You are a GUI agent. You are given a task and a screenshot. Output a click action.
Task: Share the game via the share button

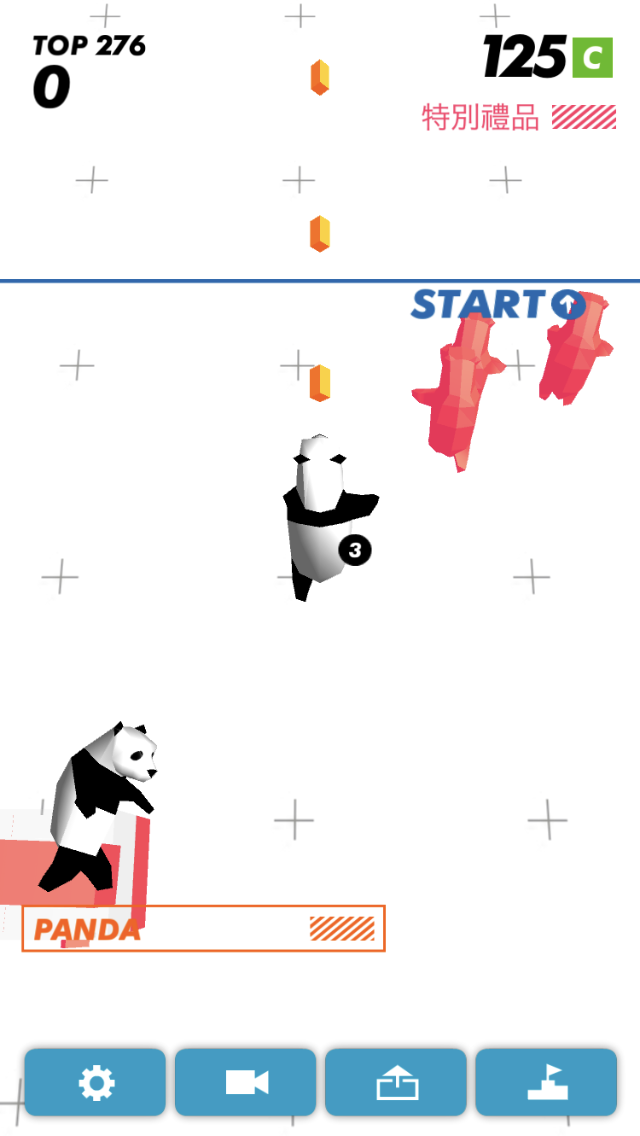[396, 1082]
